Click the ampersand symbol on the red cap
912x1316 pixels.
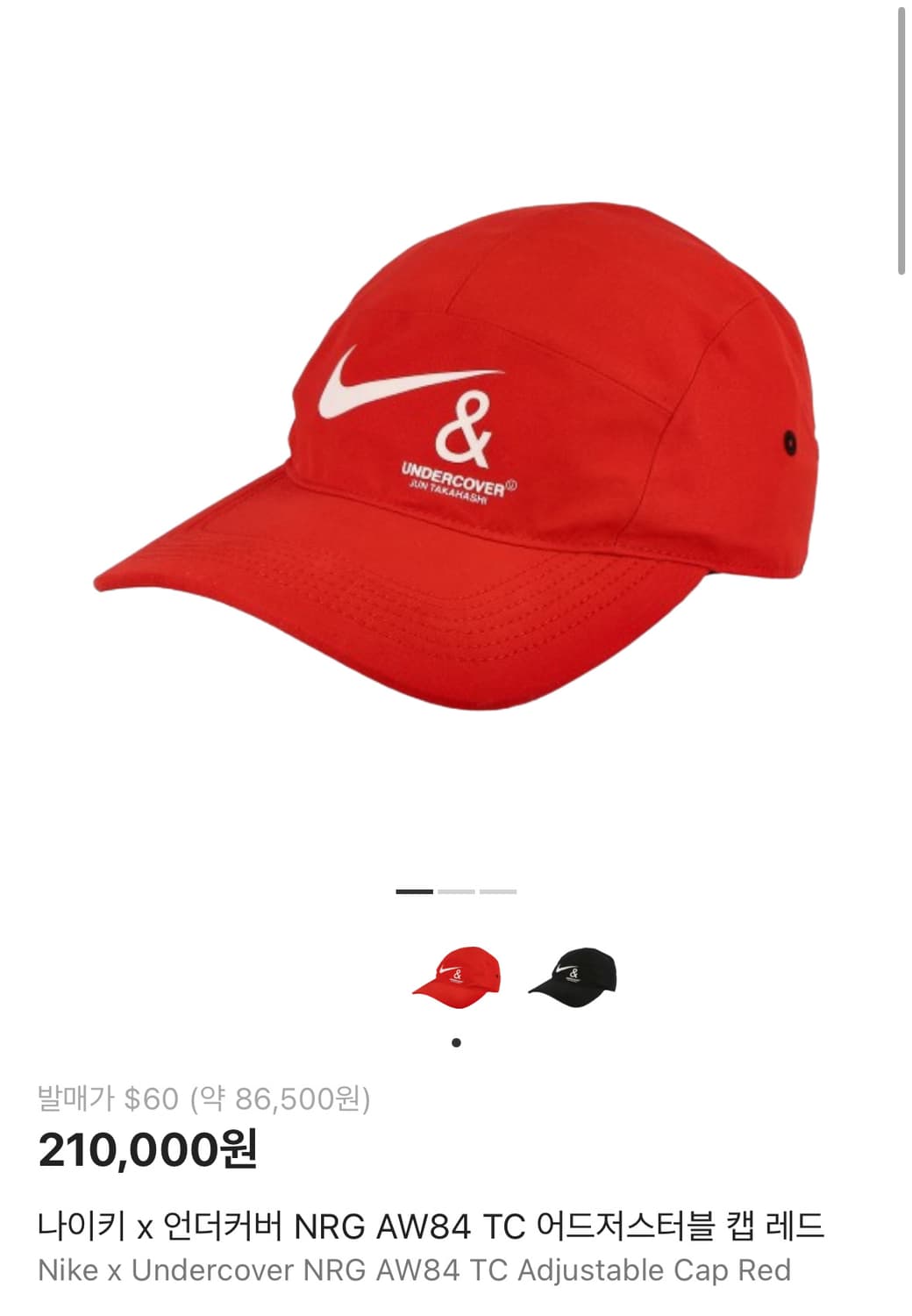pos(467,430)
